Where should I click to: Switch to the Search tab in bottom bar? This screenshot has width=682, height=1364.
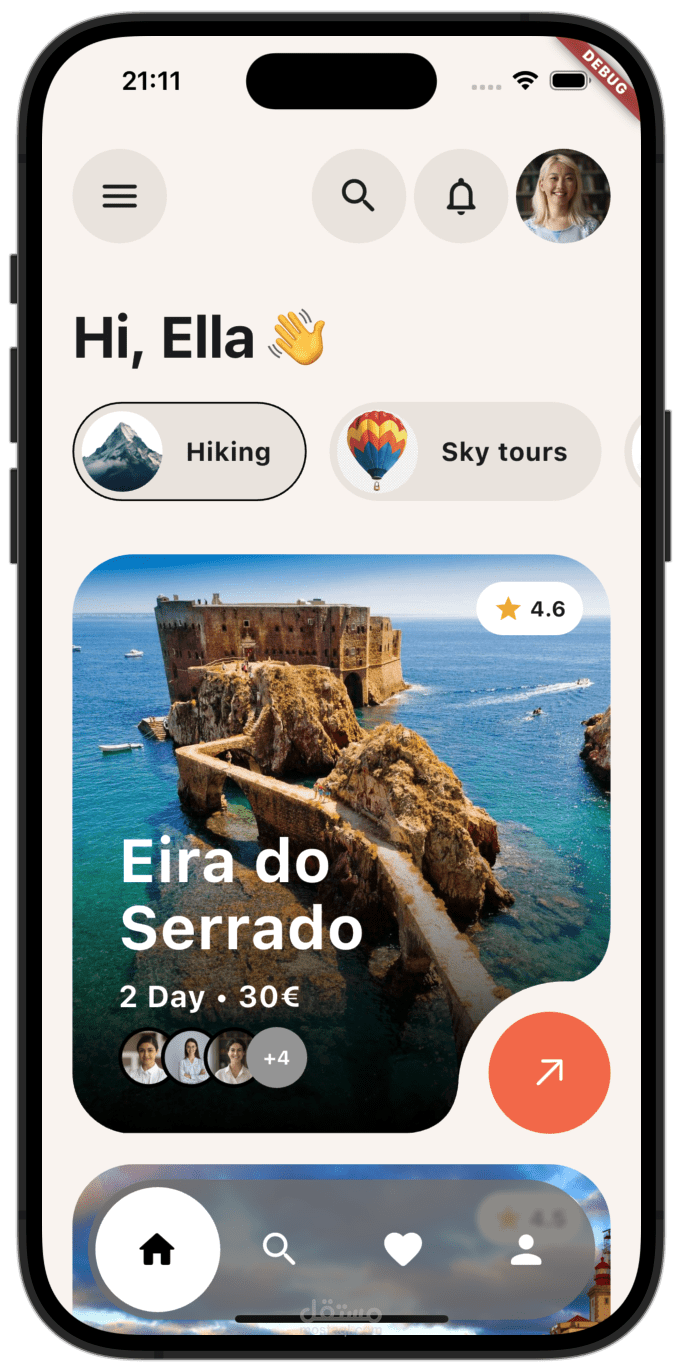coord(278,1249)
